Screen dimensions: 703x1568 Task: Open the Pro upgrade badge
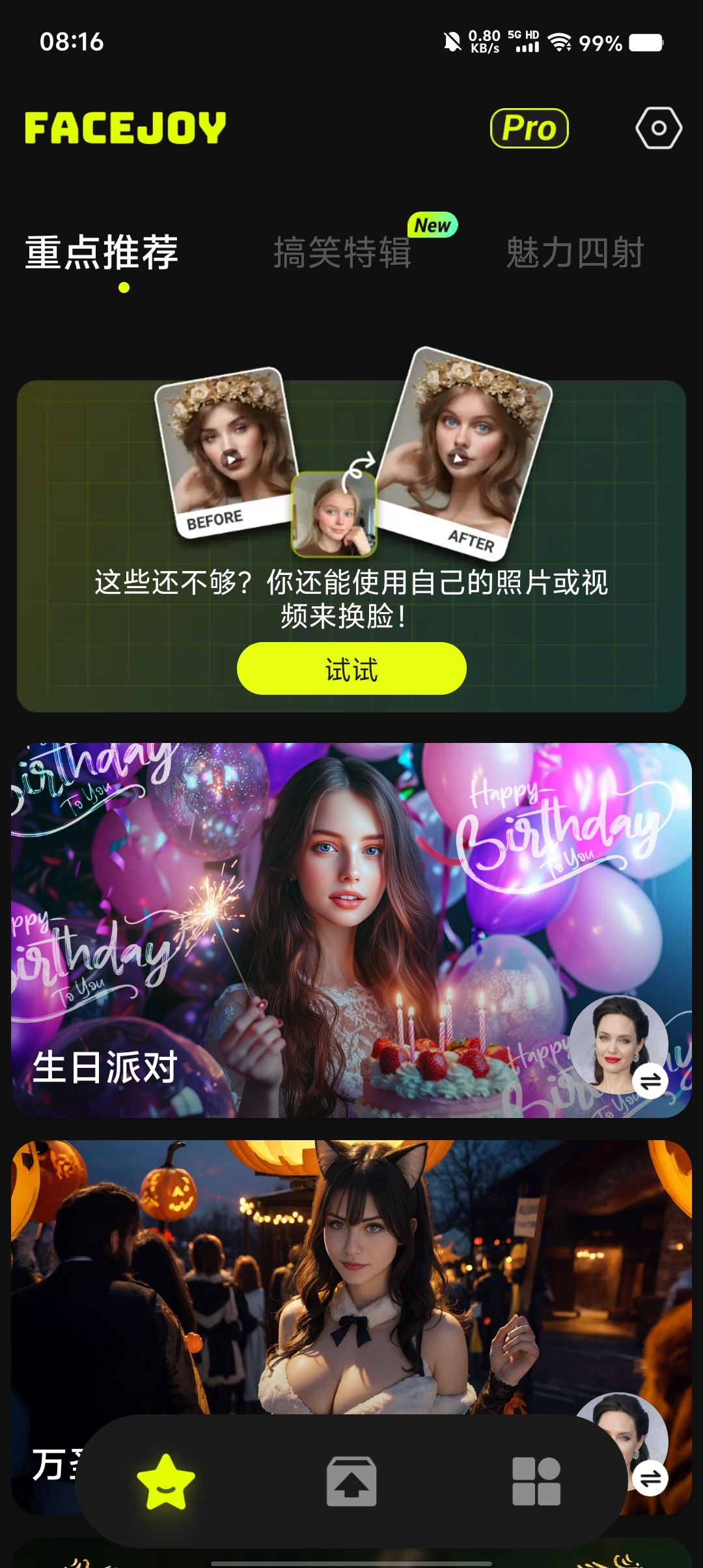pyautogui.click(x=529, y=128)
